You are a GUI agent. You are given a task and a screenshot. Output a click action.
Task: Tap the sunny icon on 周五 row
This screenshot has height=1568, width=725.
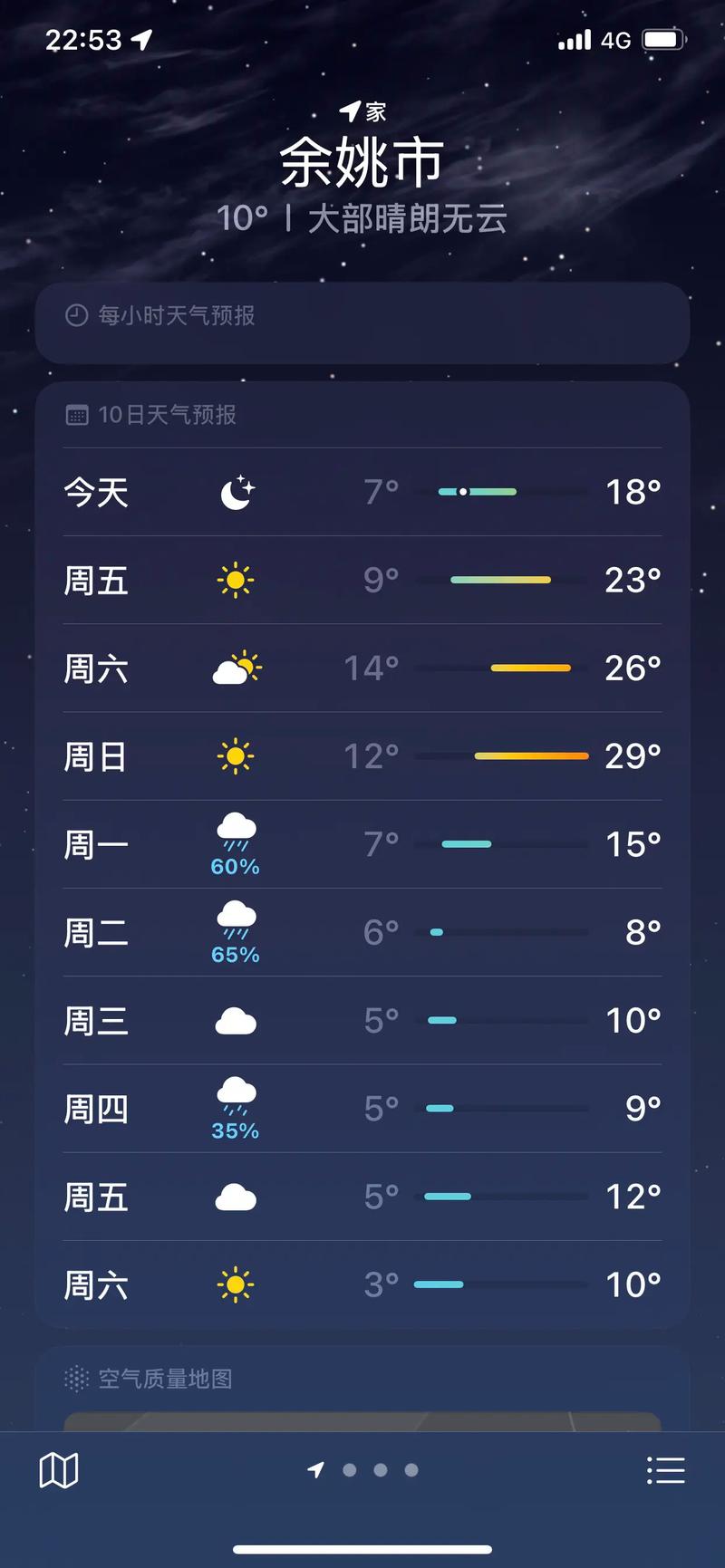[237, 580]
